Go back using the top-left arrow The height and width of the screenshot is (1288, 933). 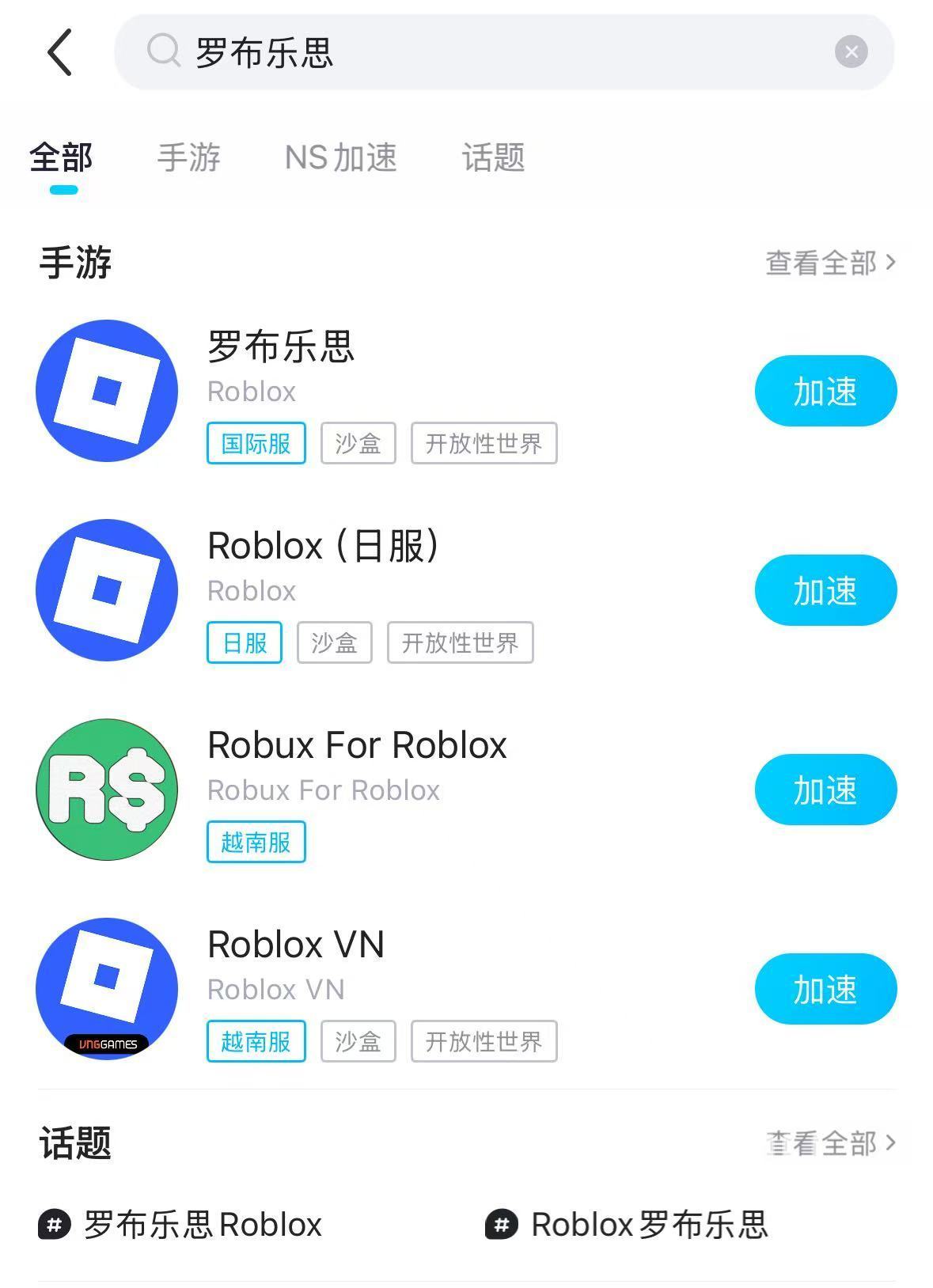60,52
